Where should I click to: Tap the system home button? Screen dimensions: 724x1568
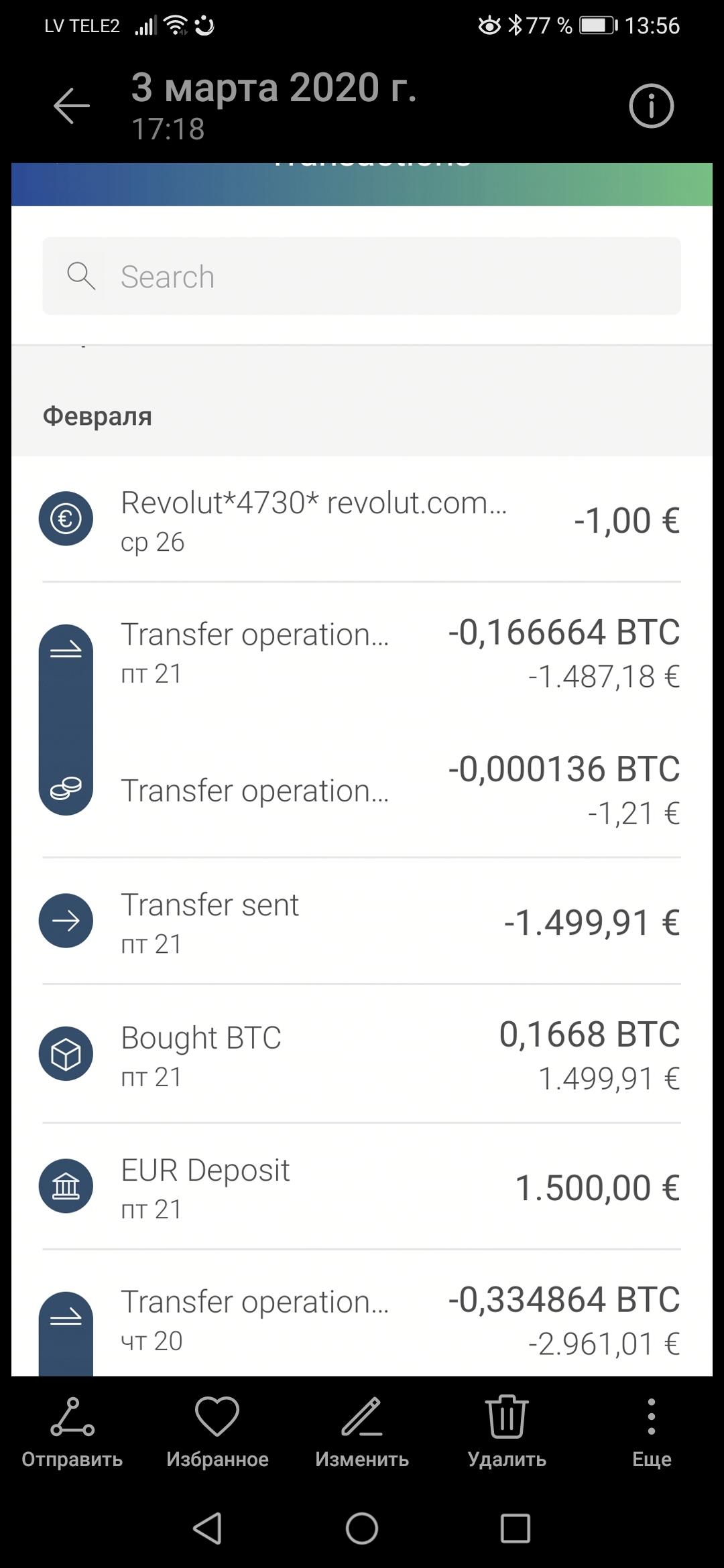362,1528
